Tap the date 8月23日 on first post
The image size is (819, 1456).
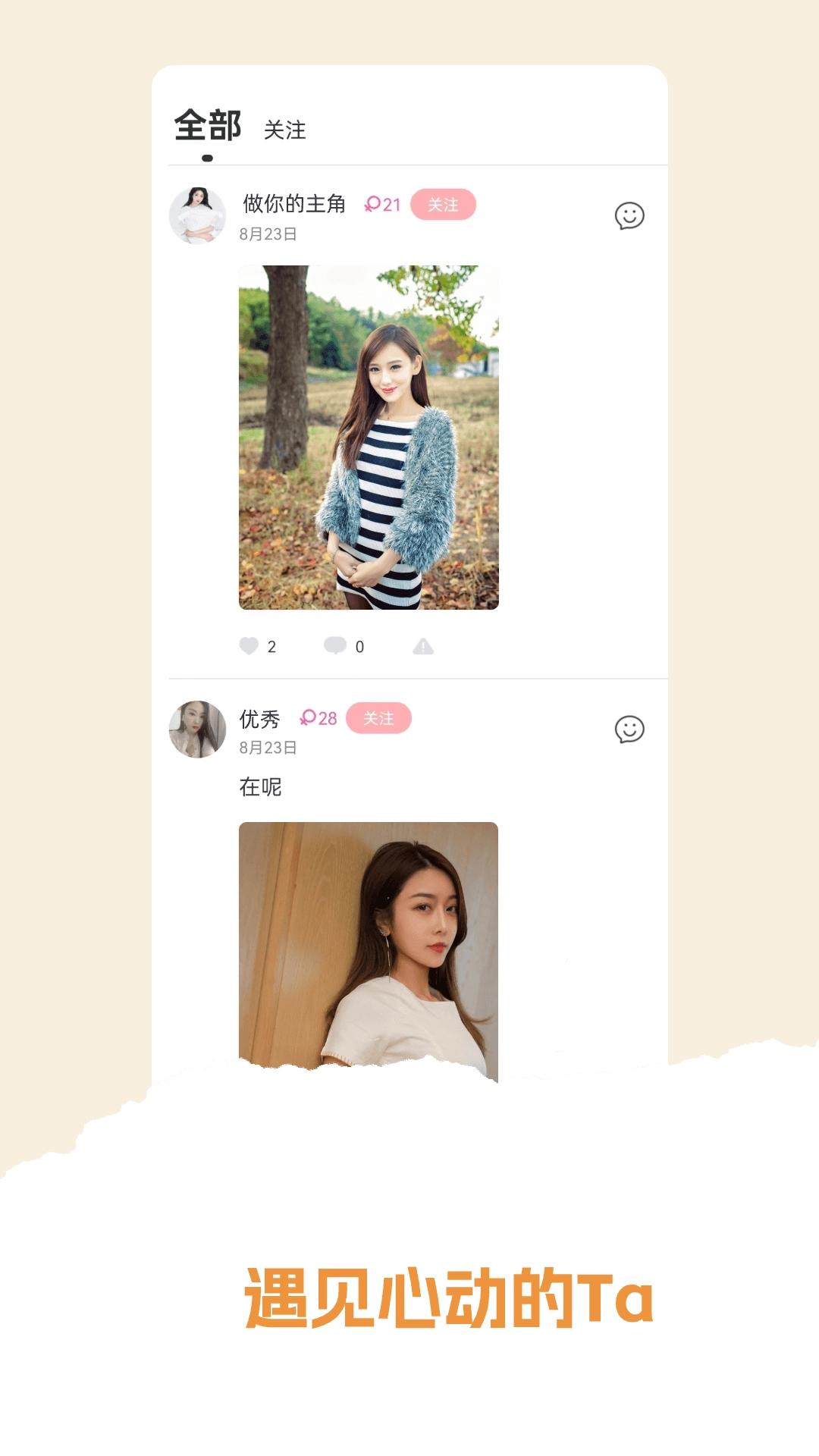click(x=268, y=234)
